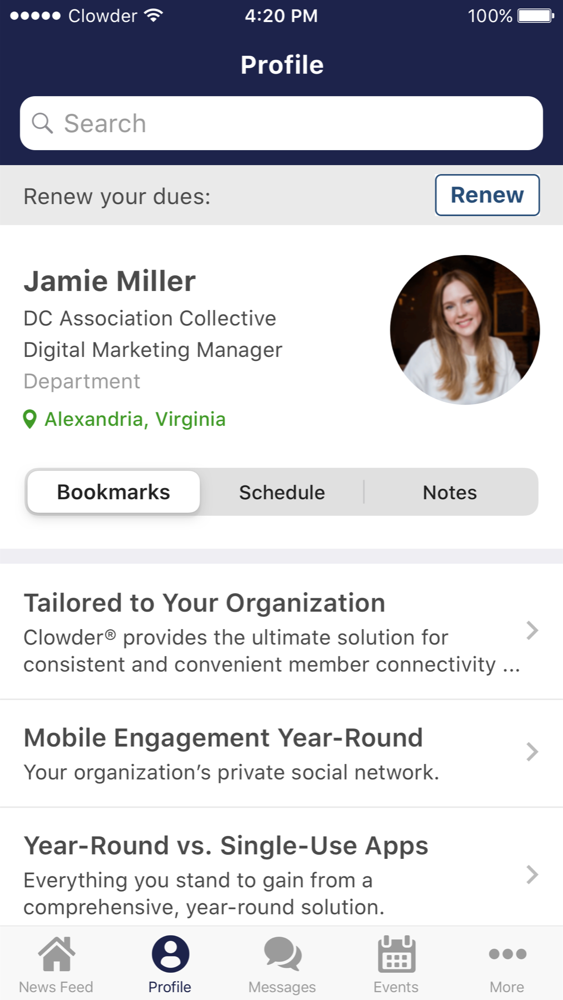Open the Alexandria, Virginia location link
The image size is (563, 1000).
124,420
